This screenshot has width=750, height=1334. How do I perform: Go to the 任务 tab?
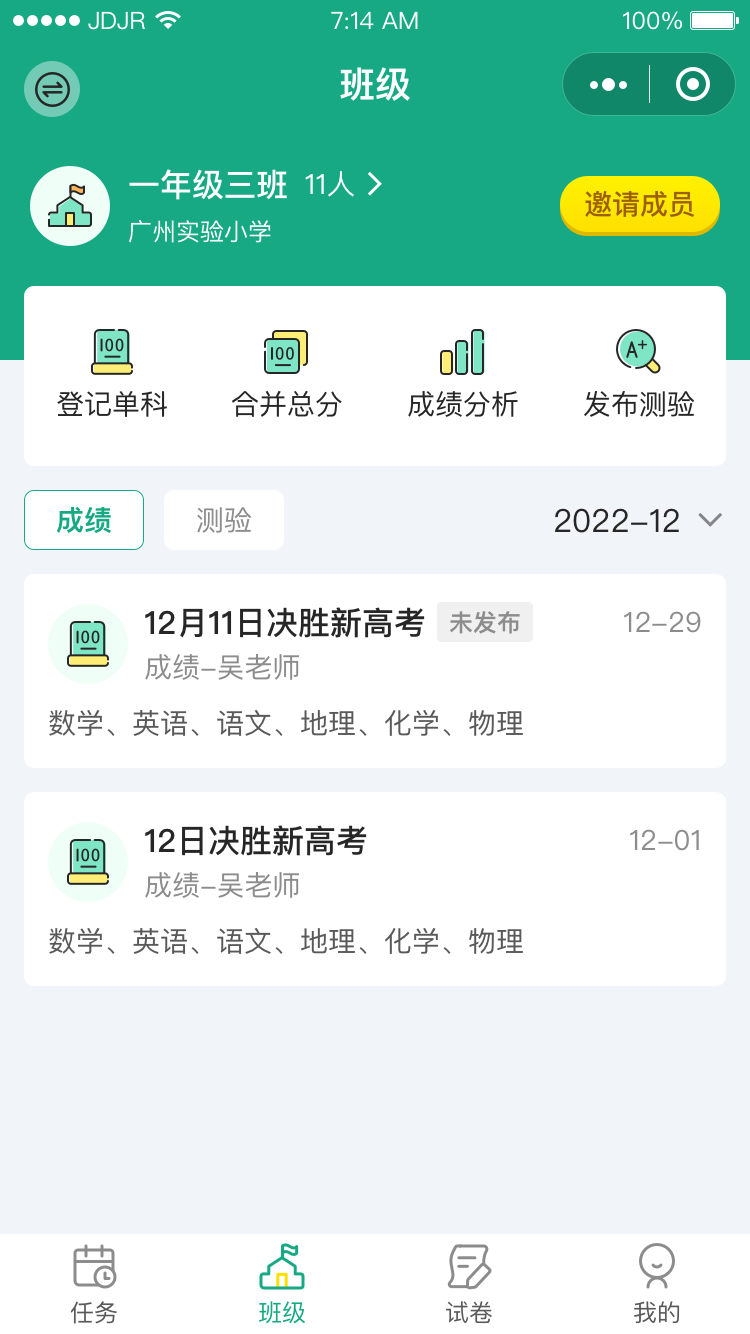94,1285
